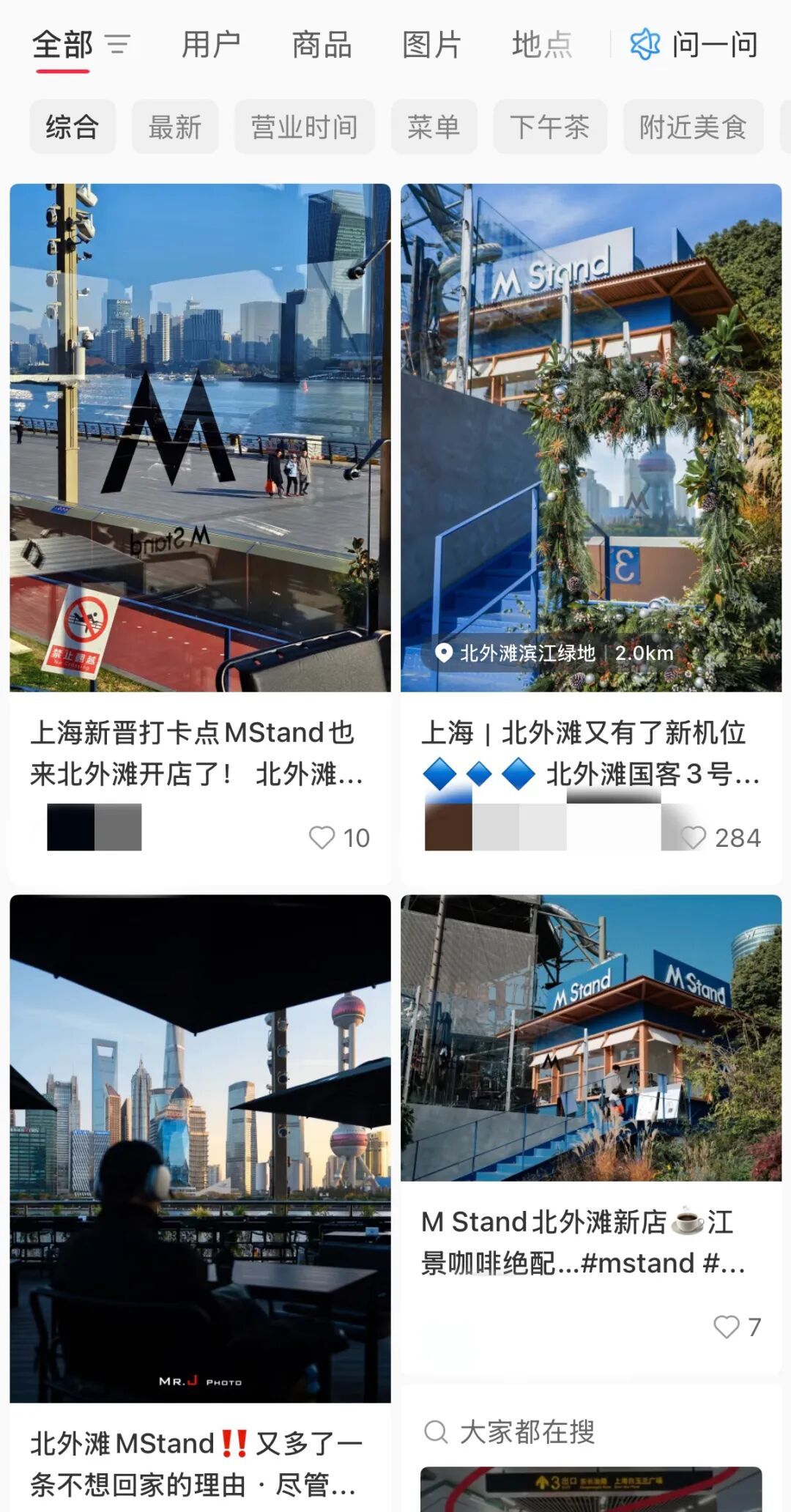791x1512 pixels.
Task: Apply the 附近美食 filter chip
Action: [693, 127]
